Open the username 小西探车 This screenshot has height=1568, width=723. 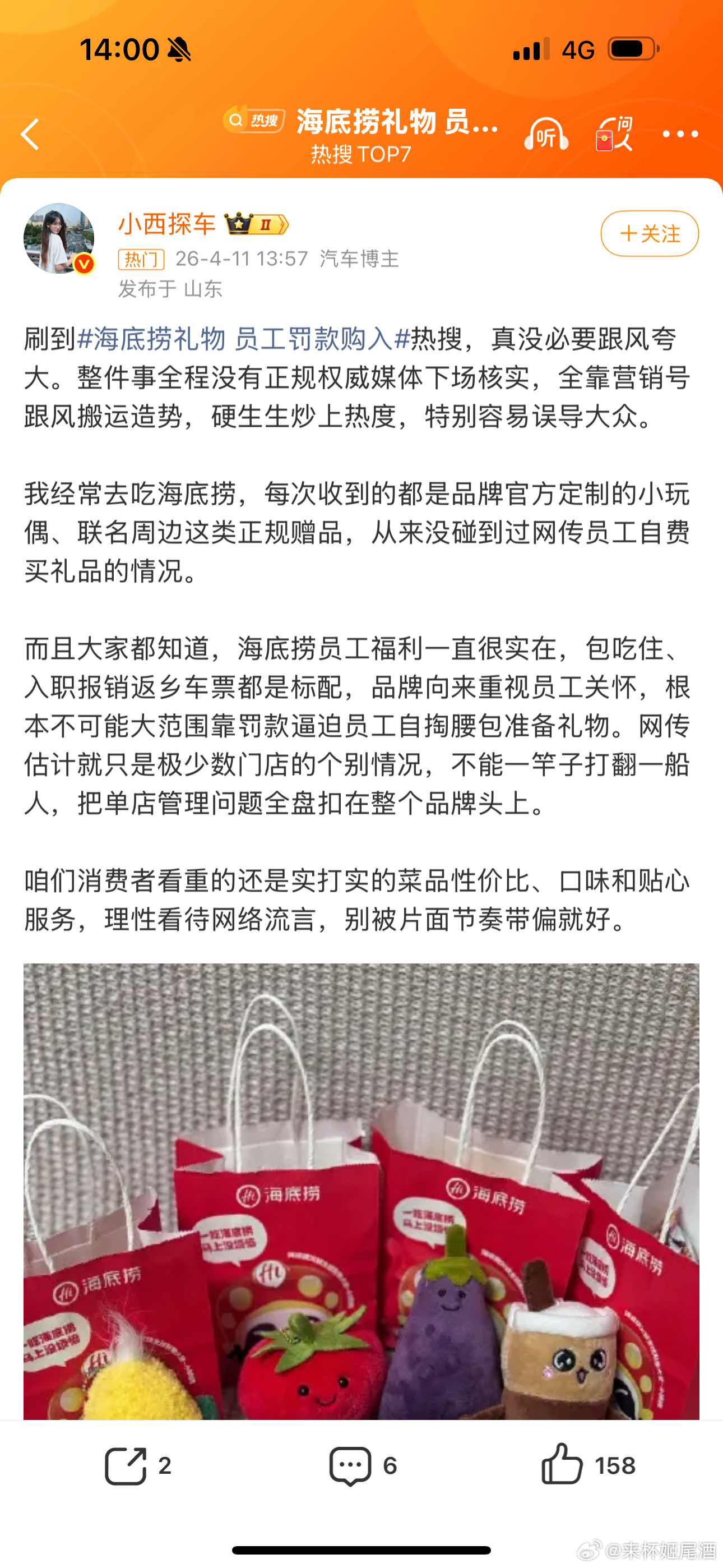pos(167,224)
